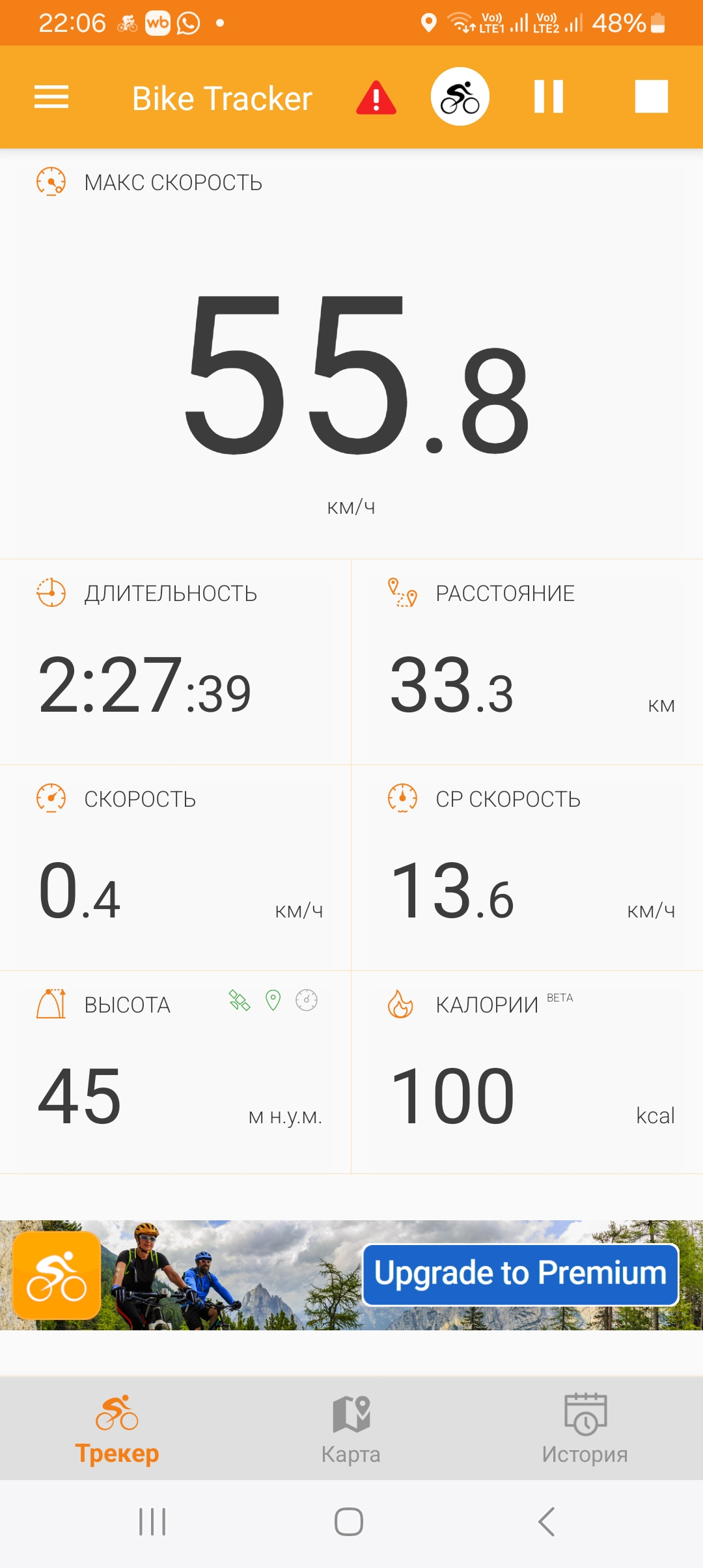Open recent apps from the navigation bar
Viewport: 703px width, 1568px height.
(x=152, y=1522)
